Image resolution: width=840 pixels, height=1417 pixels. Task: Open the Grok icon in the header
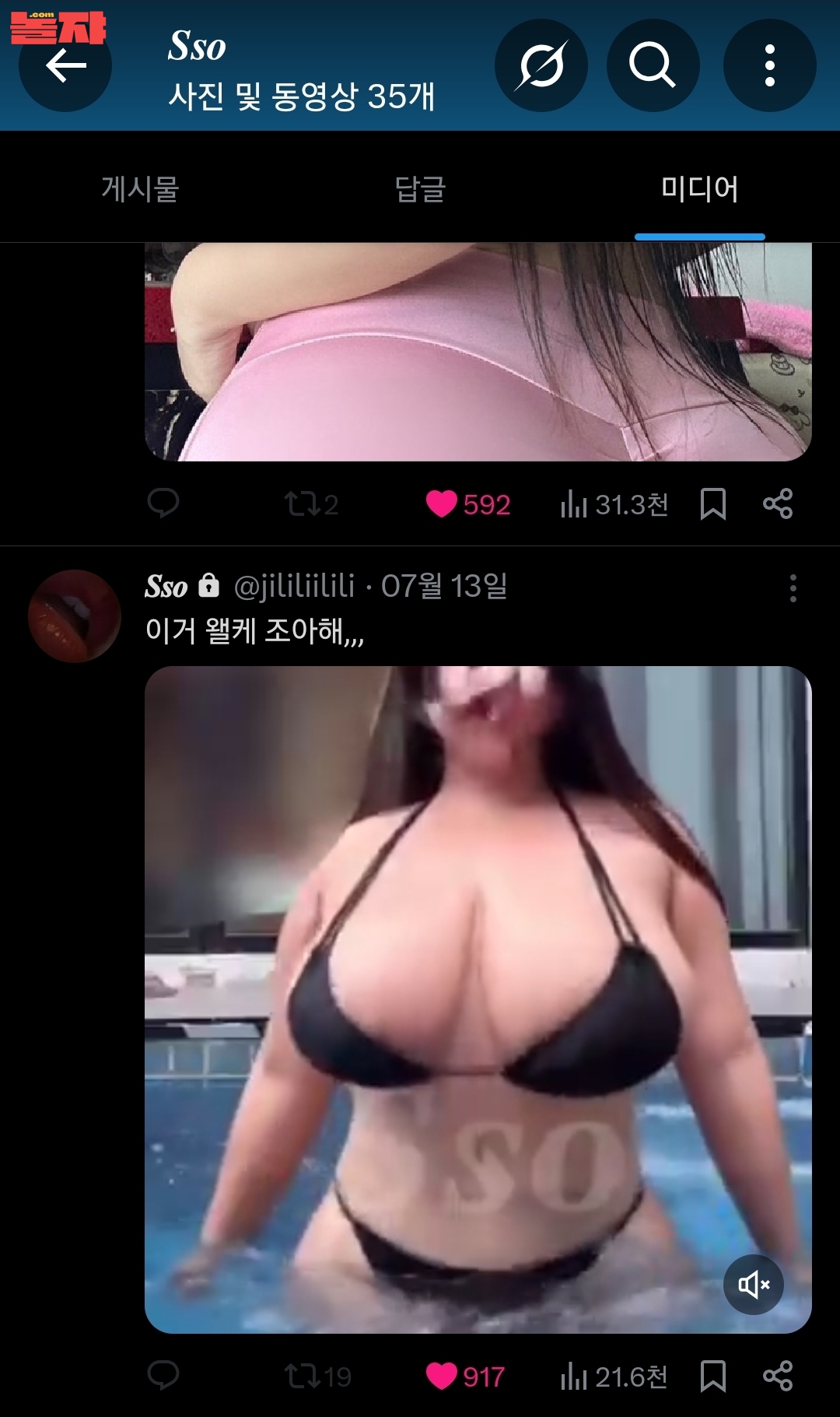pos(541,65)
